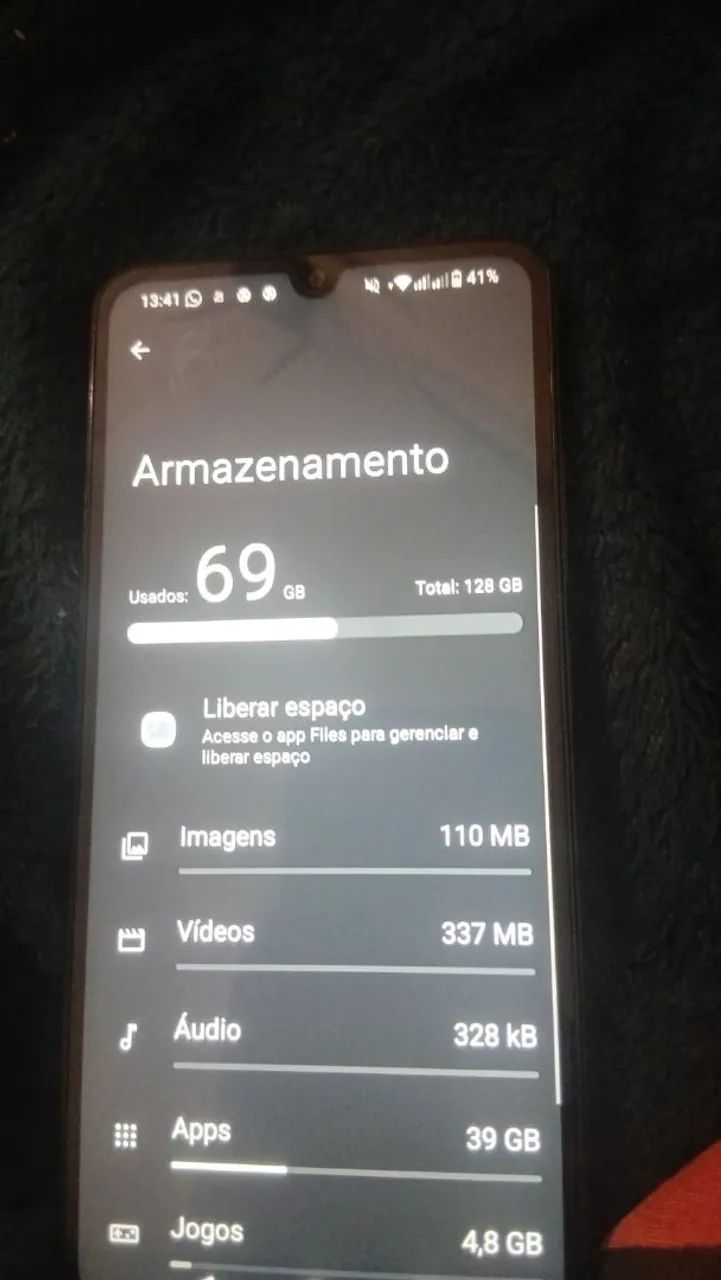This screenshot has height=1280, width=721.
Task: Open the Files app icon beside Liberar espaço
Action: coord(155,730)
